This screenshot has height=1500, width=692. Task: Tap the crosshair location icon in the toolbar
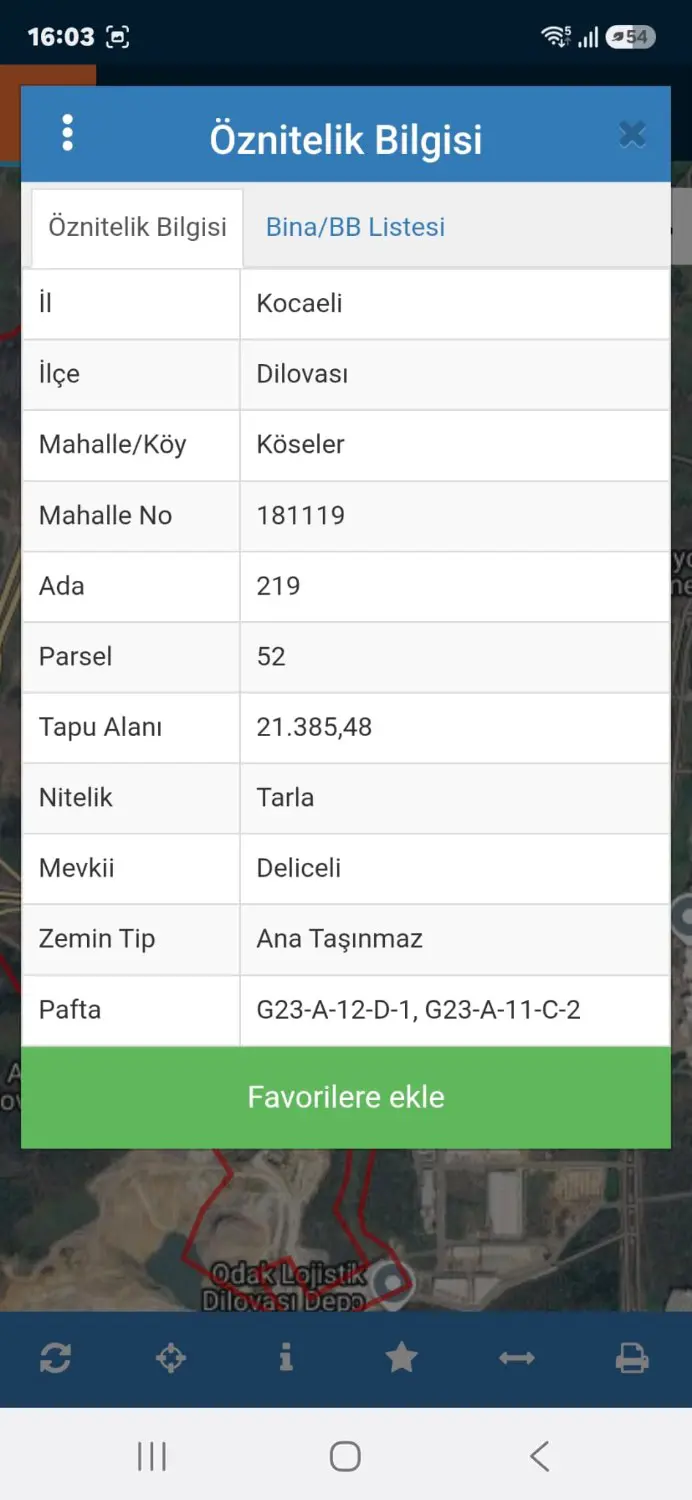tap(171, 1358)
